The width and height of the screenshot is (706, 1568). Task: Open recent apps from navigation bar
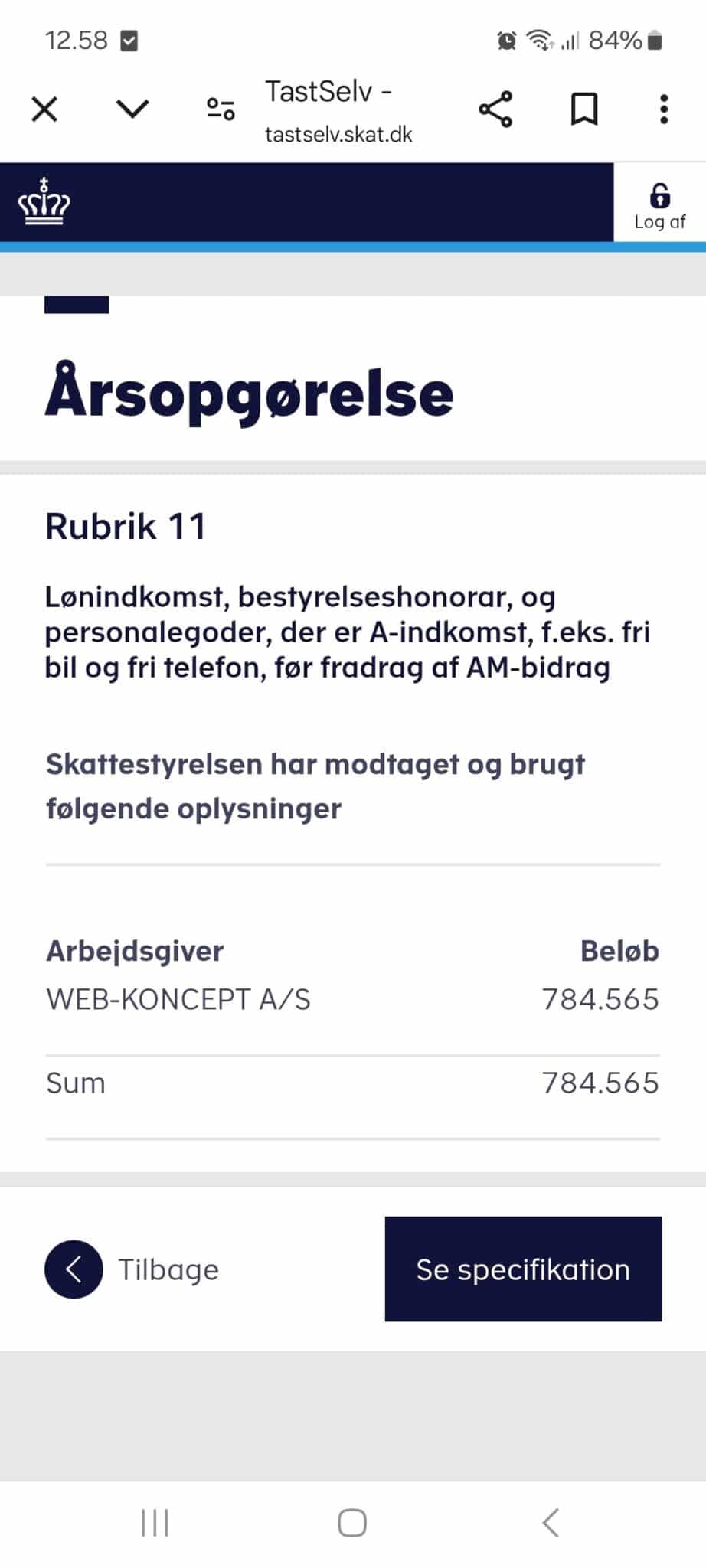(x=155, y=1523)
